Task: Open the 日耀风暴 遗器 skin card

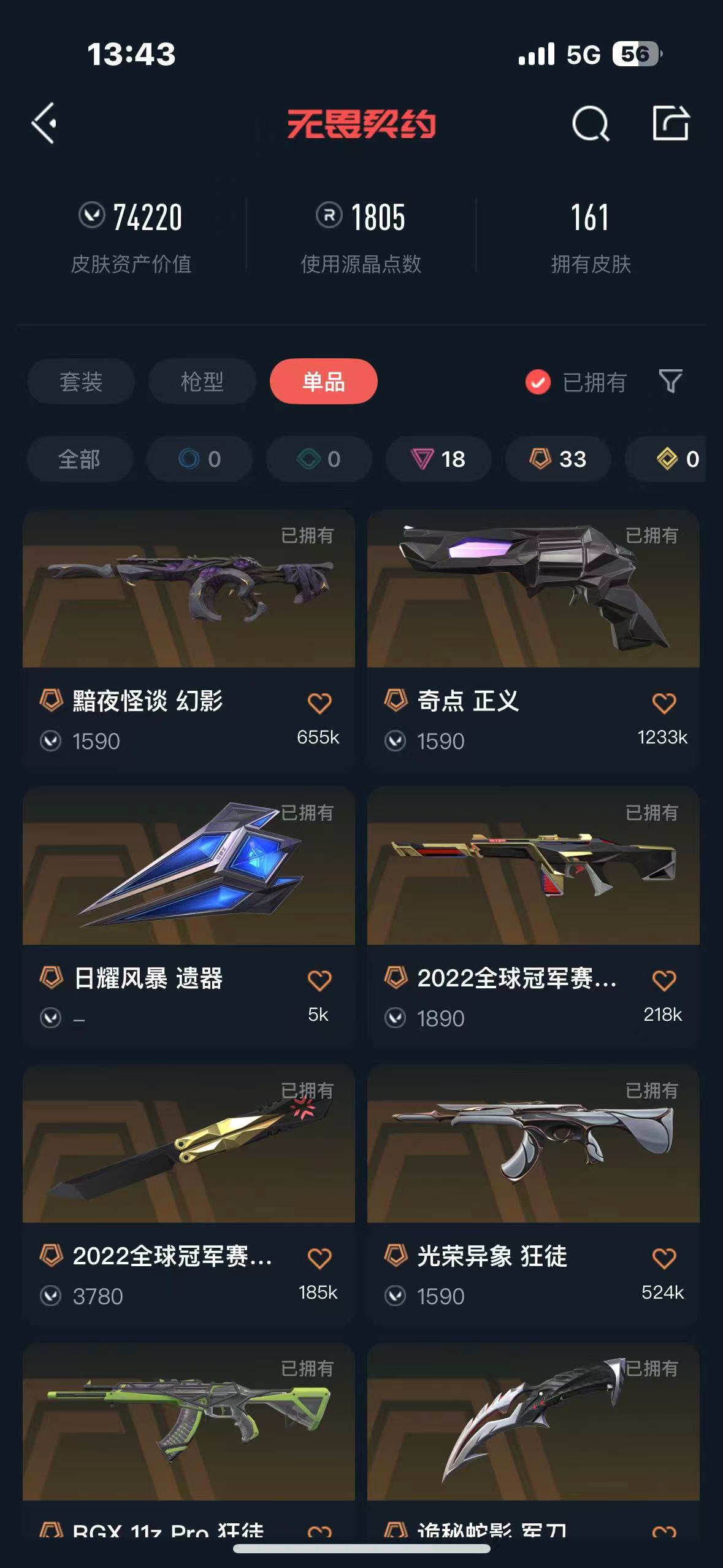Action: point(188,867)
